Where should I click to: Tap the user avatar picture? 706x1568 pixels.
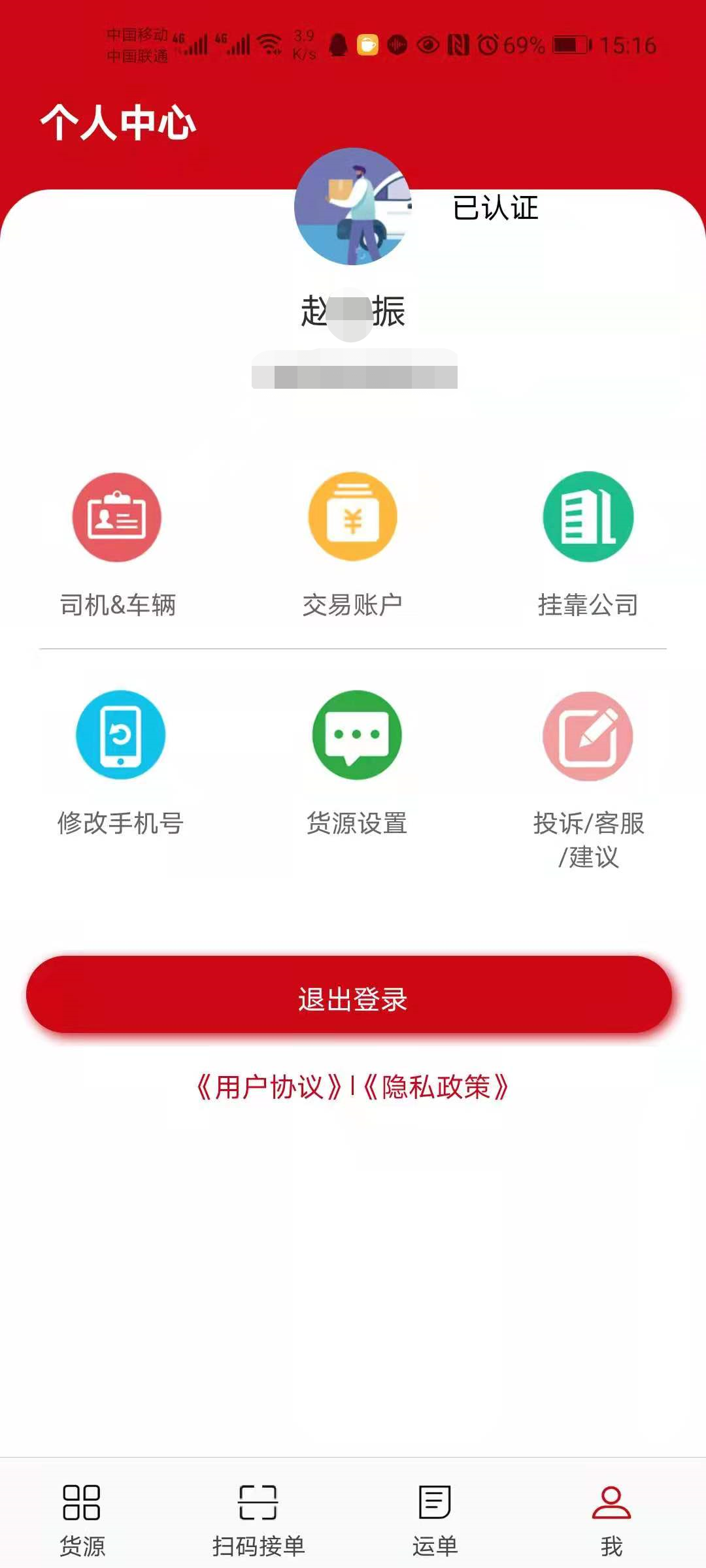pyautogui.click(x=353, y=208)
